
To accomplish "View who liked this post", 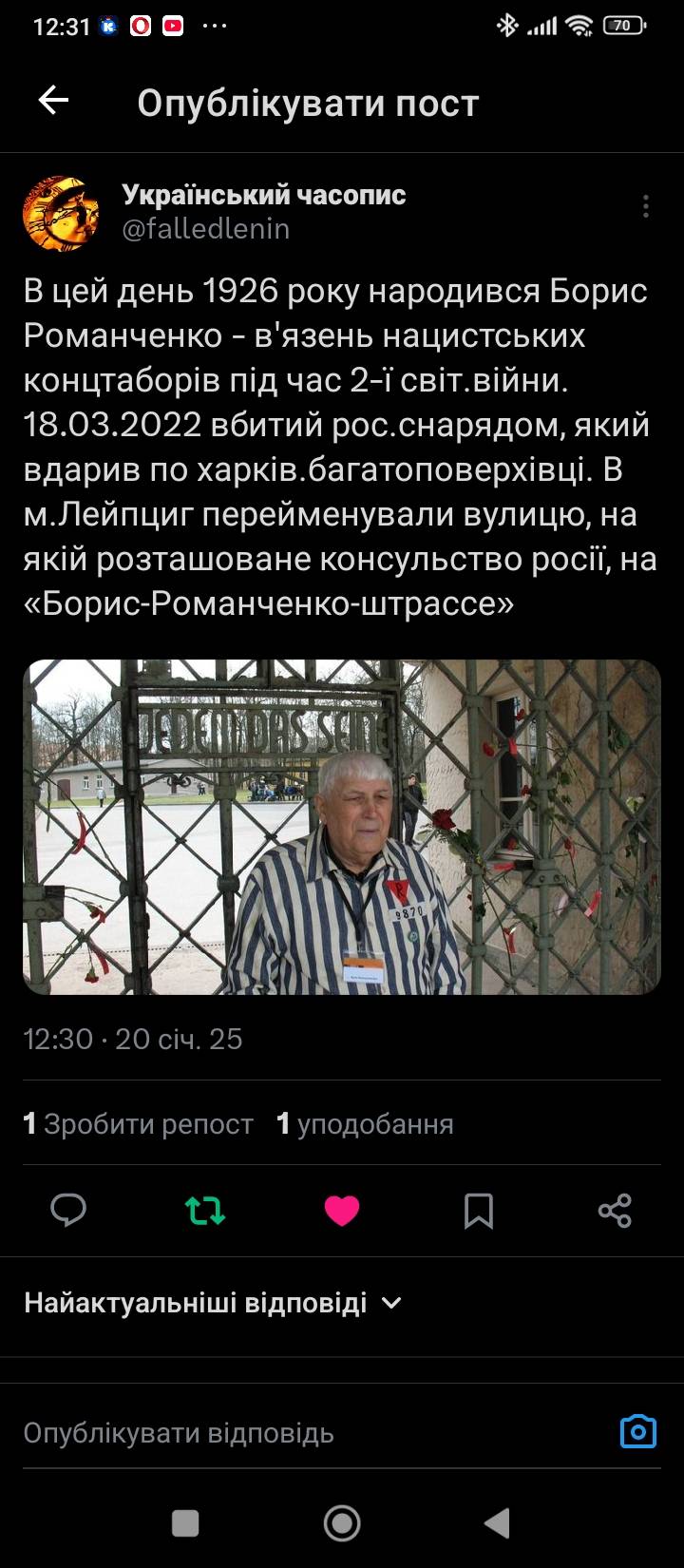I will point(365,1124).
